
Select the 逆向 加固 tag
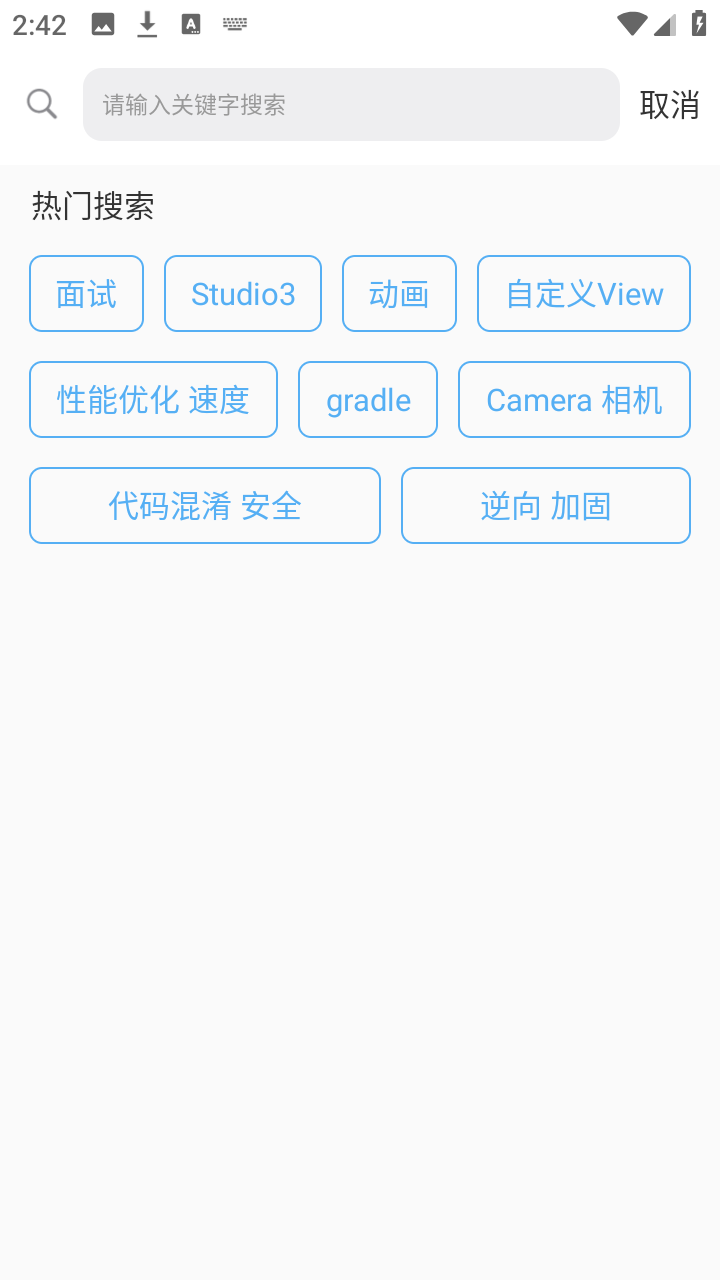click(x=545, y=505)
